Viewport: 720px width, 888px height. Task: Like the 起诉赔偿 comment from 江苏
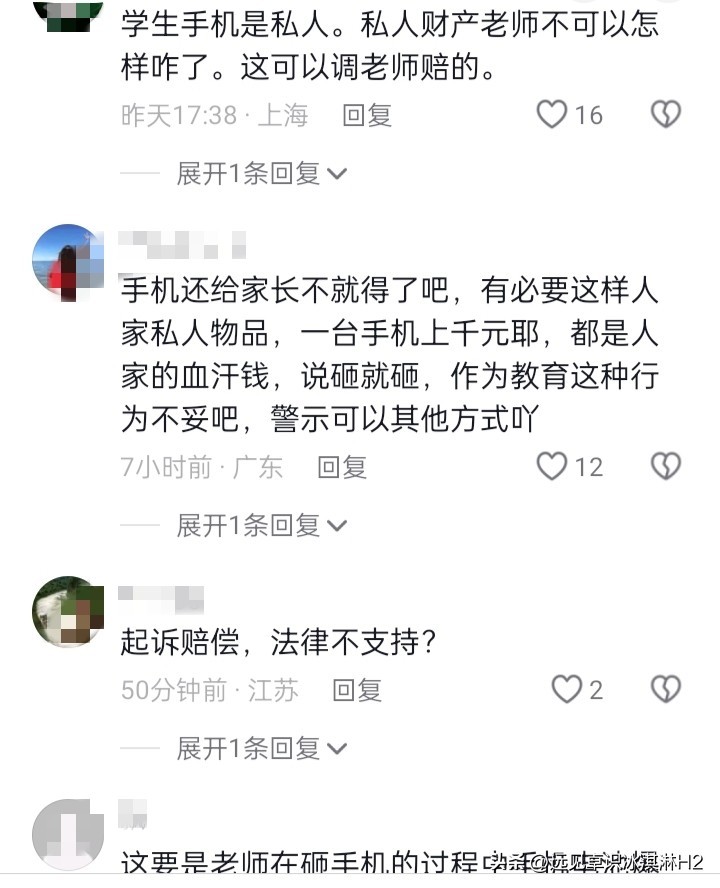point(567,689)
